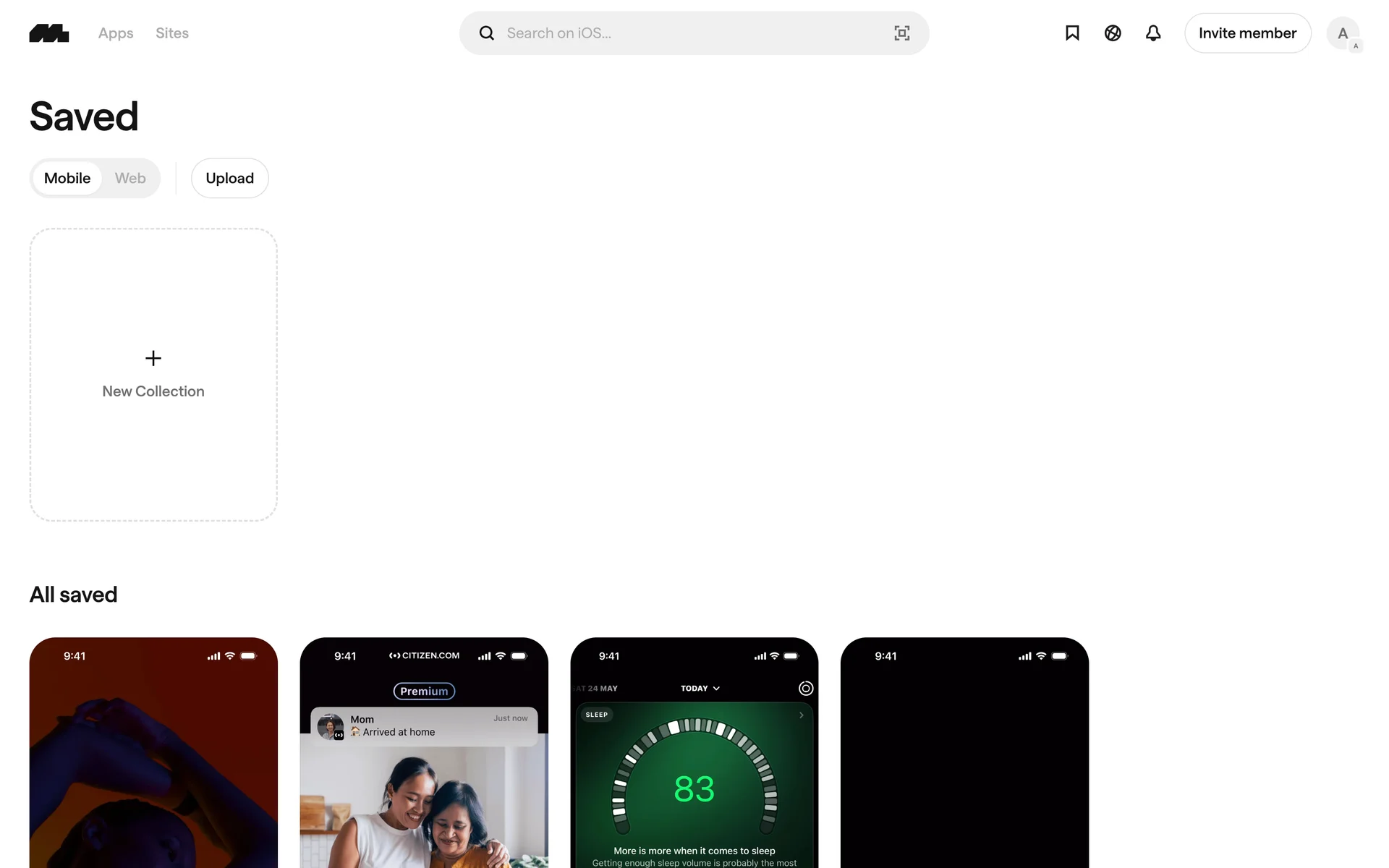The height and width of the screenshot is (868, 1389).
Task: Open saved bookmarks icon
Action: point(1072,33)
